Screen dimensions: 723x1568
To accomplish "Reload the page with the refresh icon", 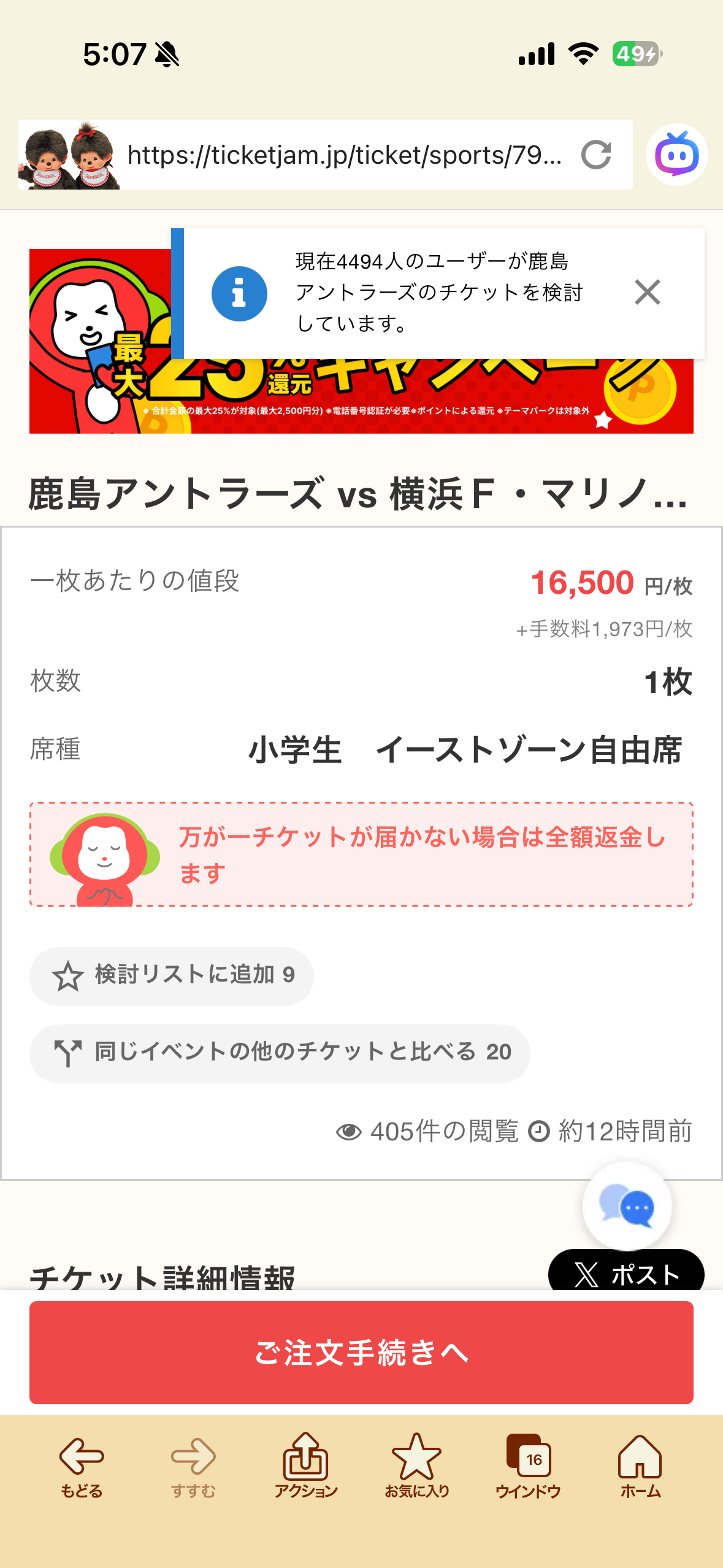I will tap(596, 155).
